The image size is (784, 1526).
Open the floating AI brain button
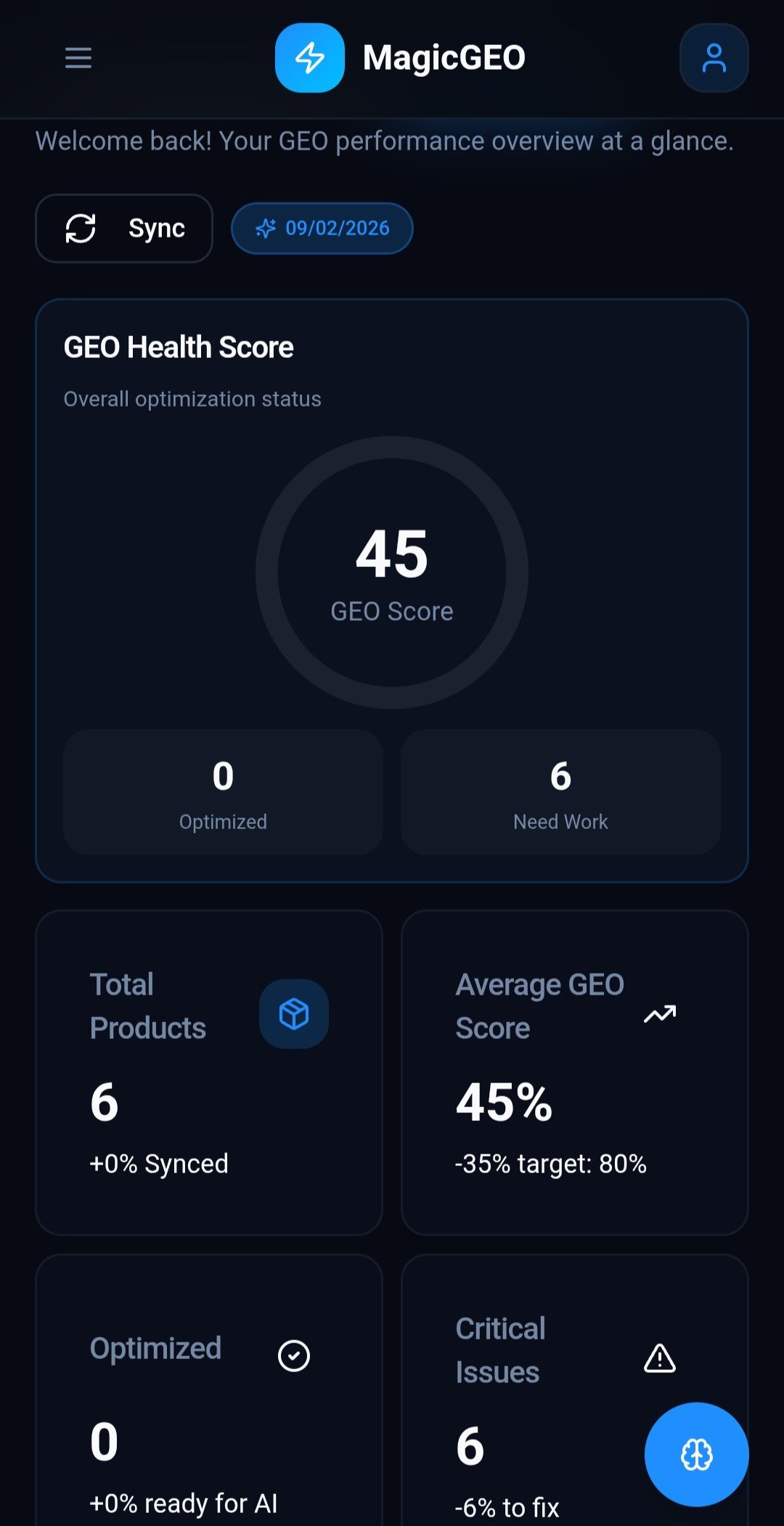(696, 1454)
